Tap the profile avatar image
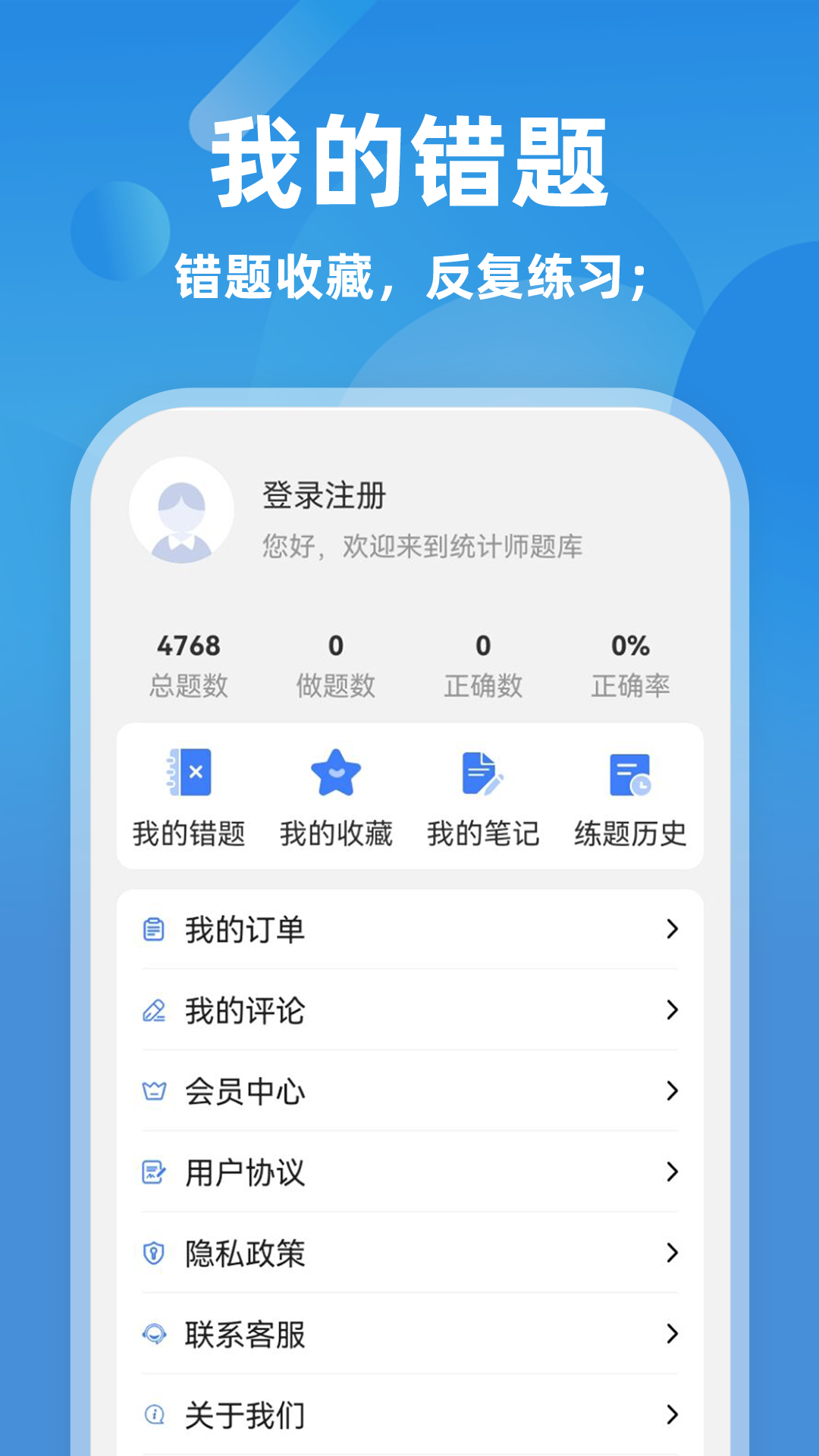This screenshot has width=819, height=1456. (183, 511)
